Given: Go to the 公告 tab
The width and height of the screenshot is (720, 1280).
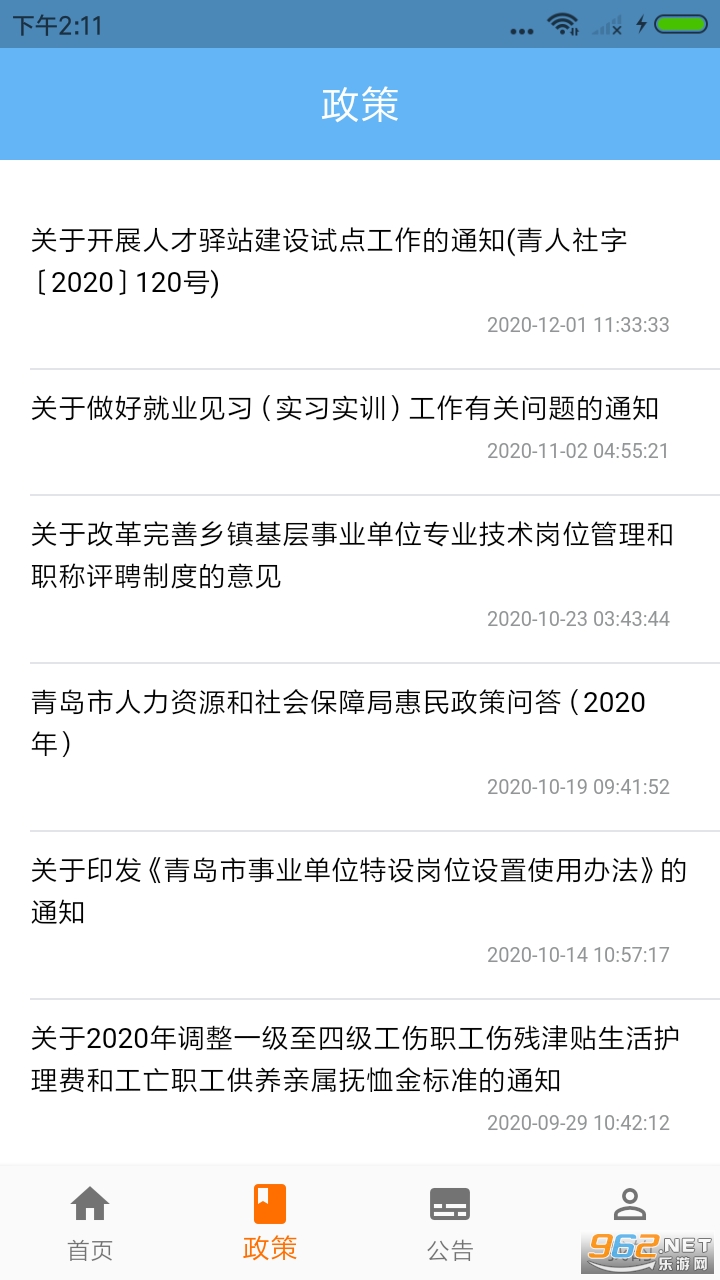Looking at the screenshot, I should pyautogui.click(x=450, y=1221).
